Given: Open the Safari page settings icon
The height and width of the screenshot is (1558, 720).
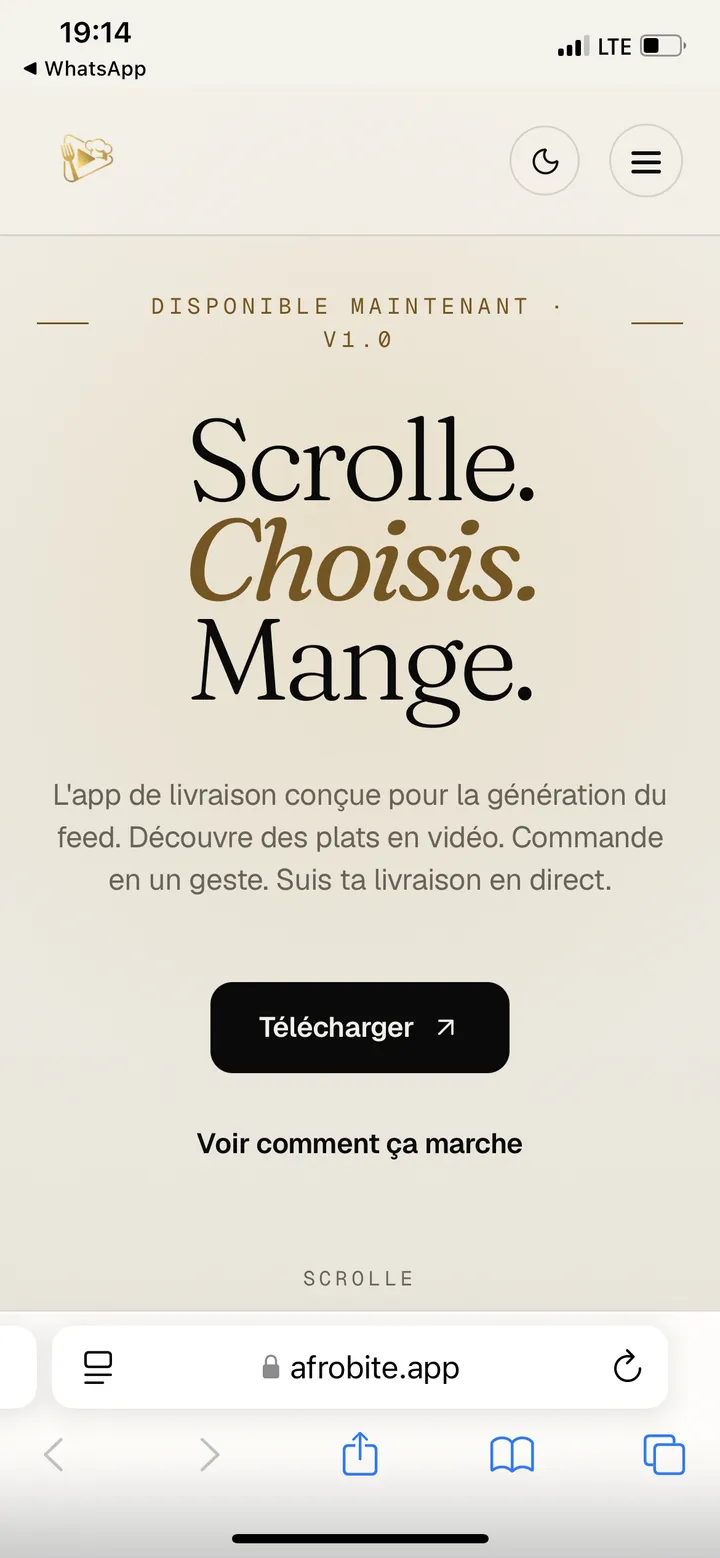Looking at the screenshot, I should [x=98, y=1367].
